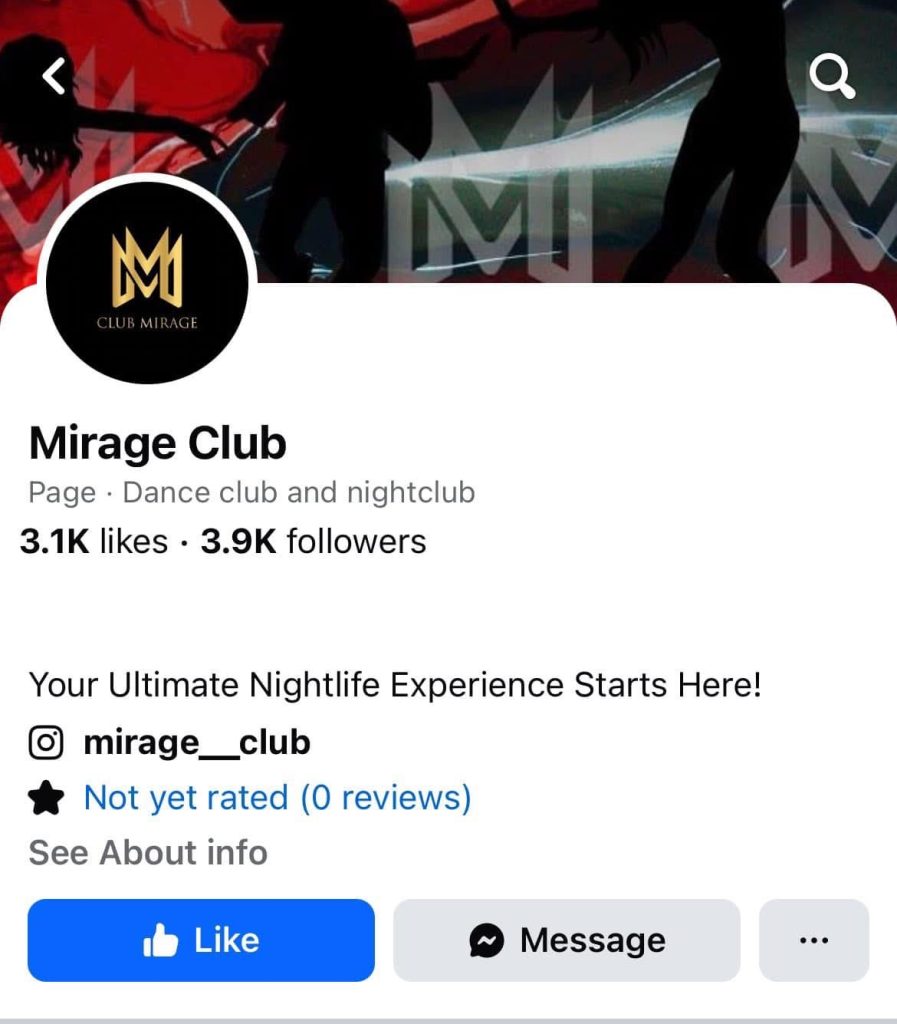Screen dimensions: 897x1024
Task: Open Not yet rated reviews link
Action: pyautogui.click(x=277, y=797)
